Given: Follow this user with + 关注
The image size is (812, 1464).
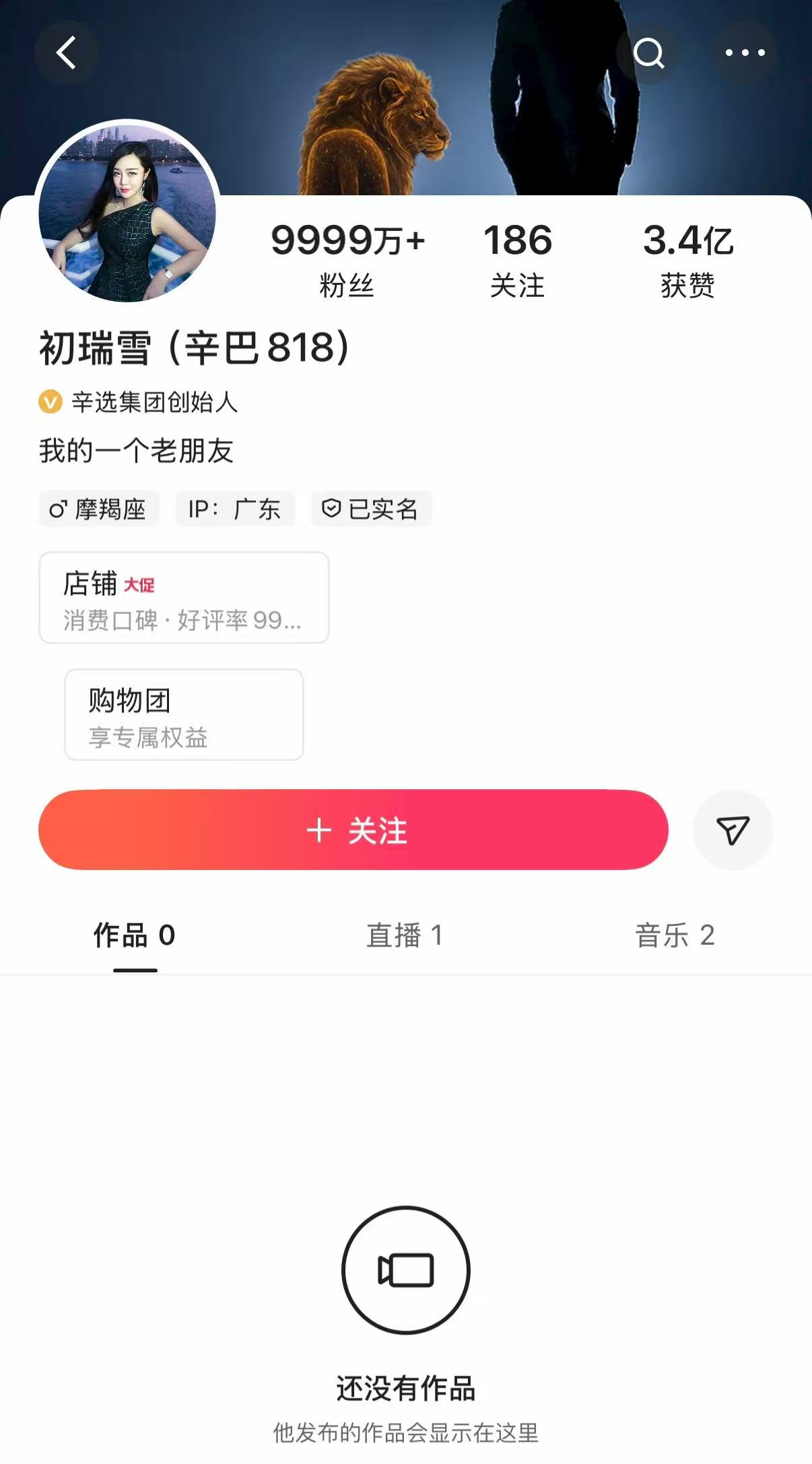Looking at the screenshot, I should tap(353, 830).
